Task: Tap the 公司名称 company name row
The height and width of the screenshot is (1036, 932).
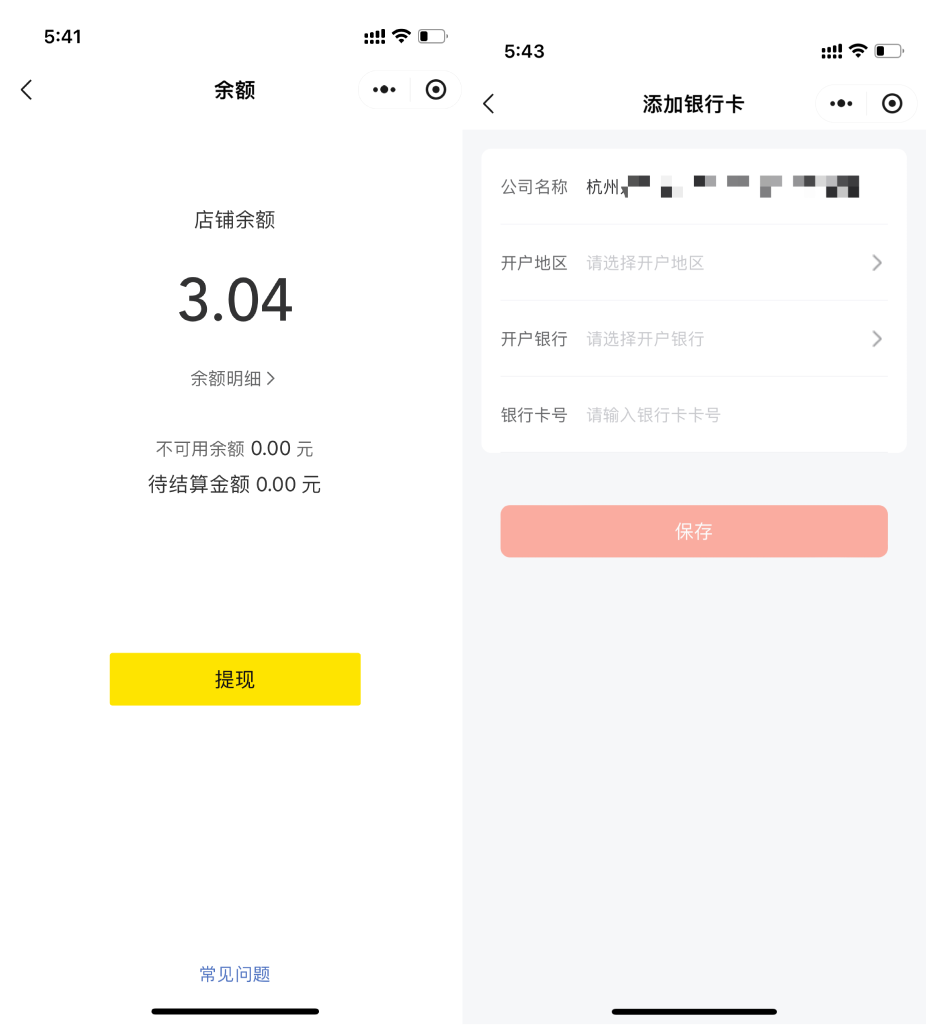Action: [694, 186]
